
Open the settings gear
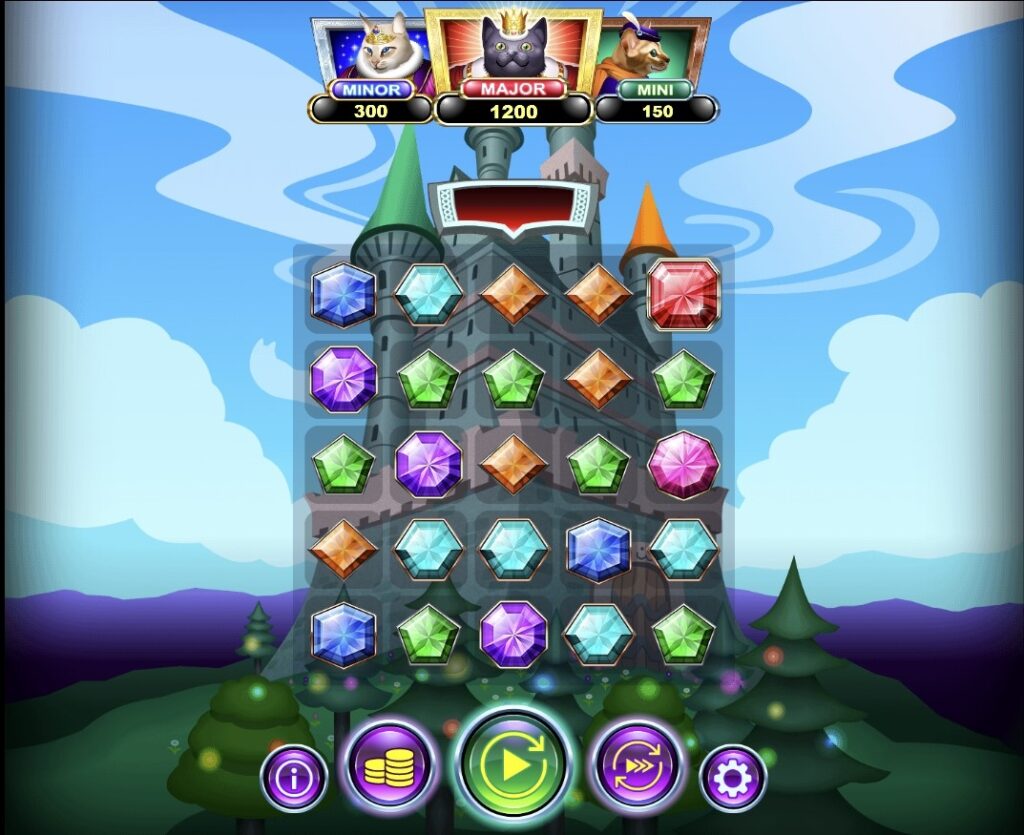(x=732, y=777)
